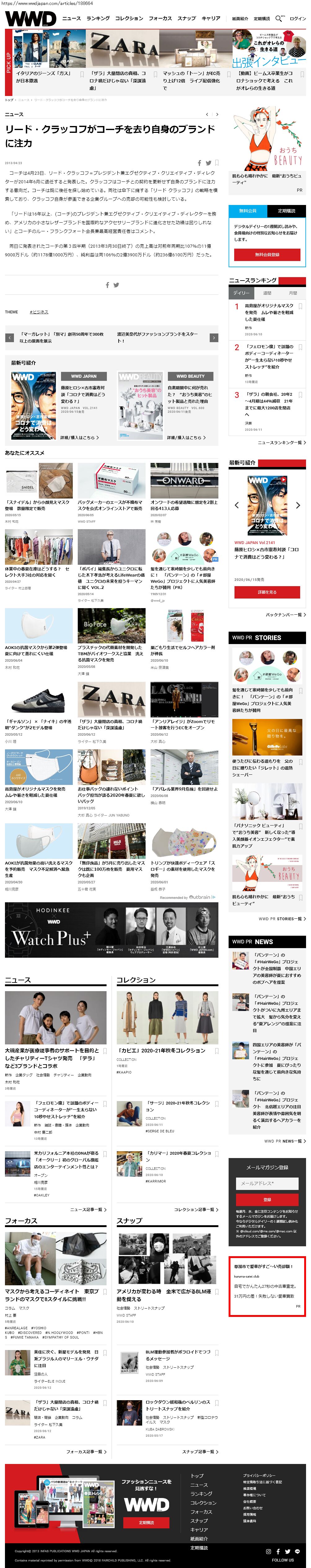
Task: Show the next issue in the 最新号紹介 carousel
Action: [x=298, y=505]
